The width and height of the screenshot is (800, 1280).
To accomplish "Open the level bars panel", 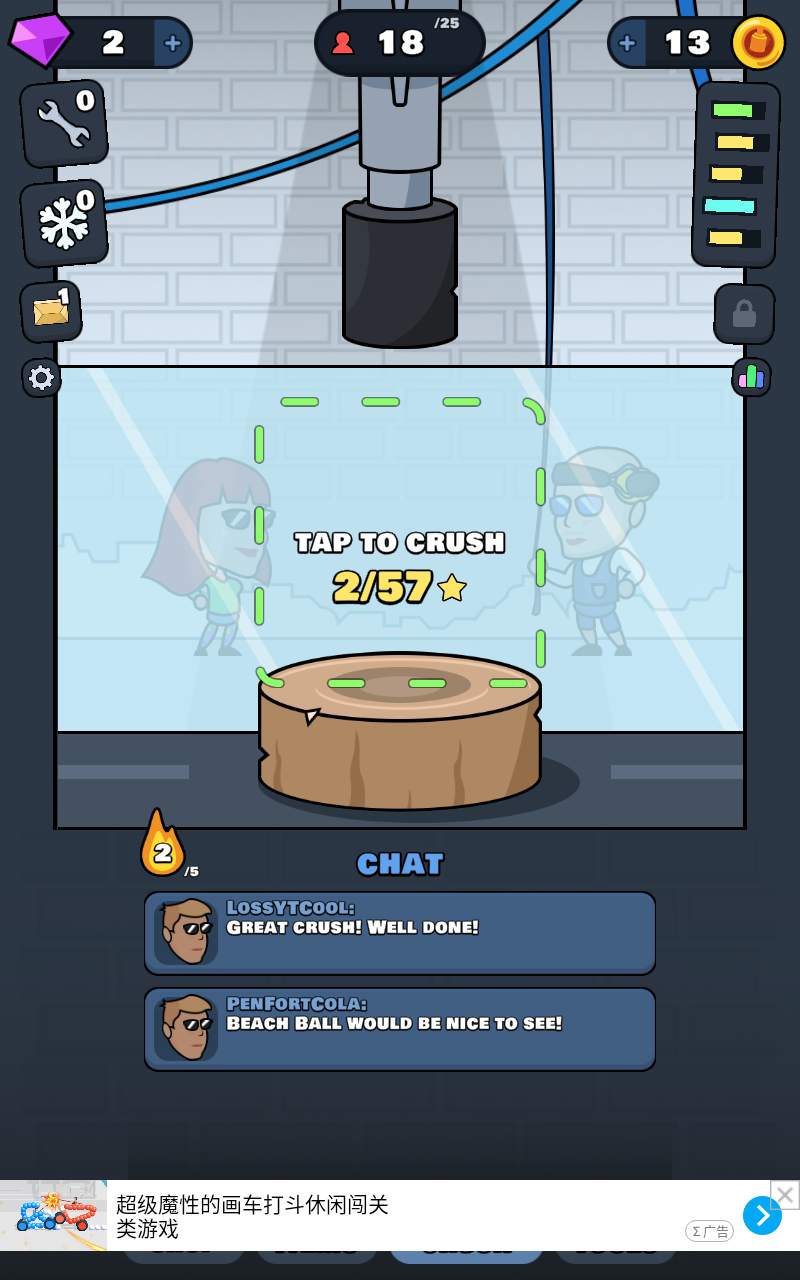I will (736, 175).
